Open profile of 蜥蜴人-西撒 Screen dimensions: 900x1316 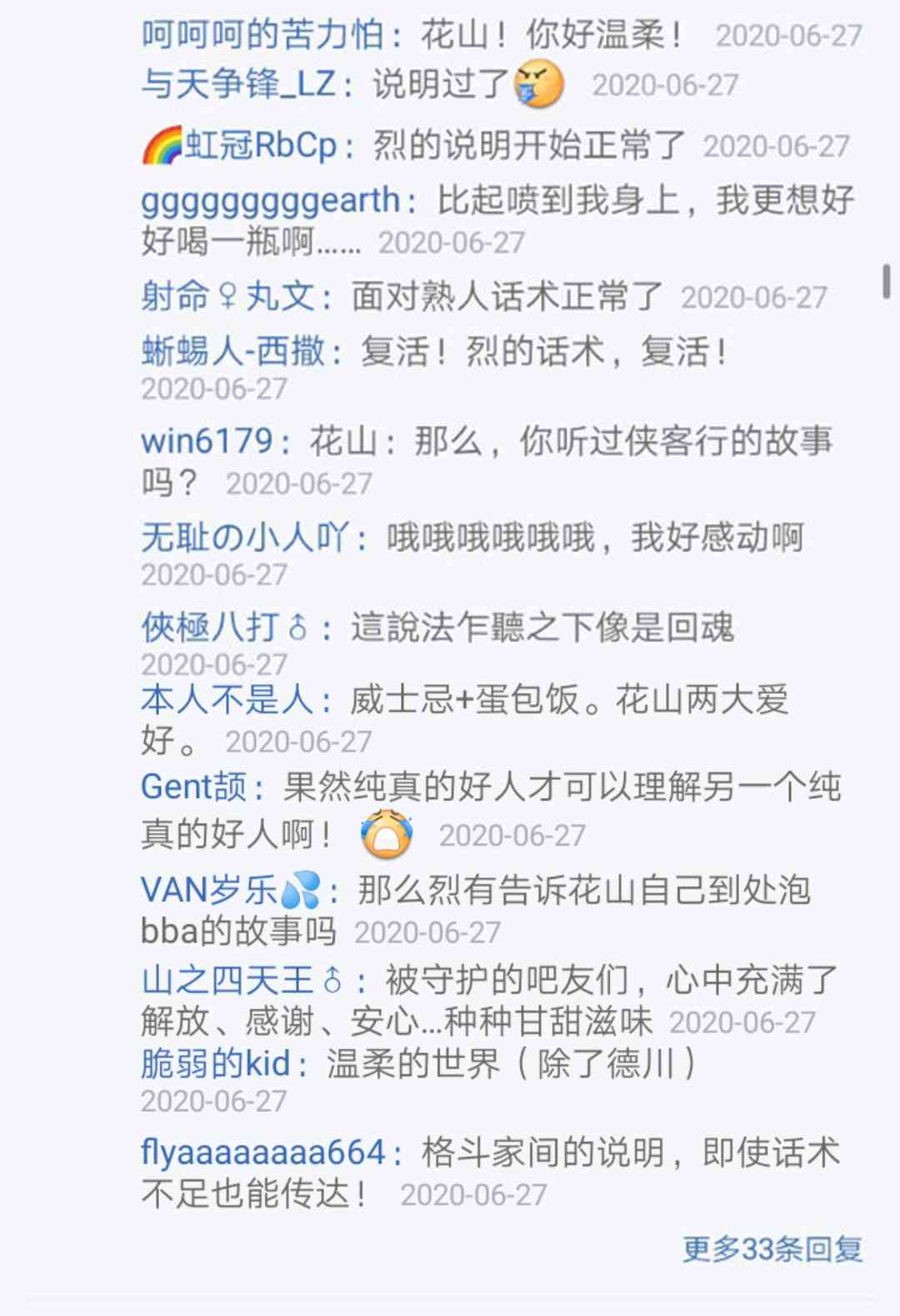tap(232, 351)
